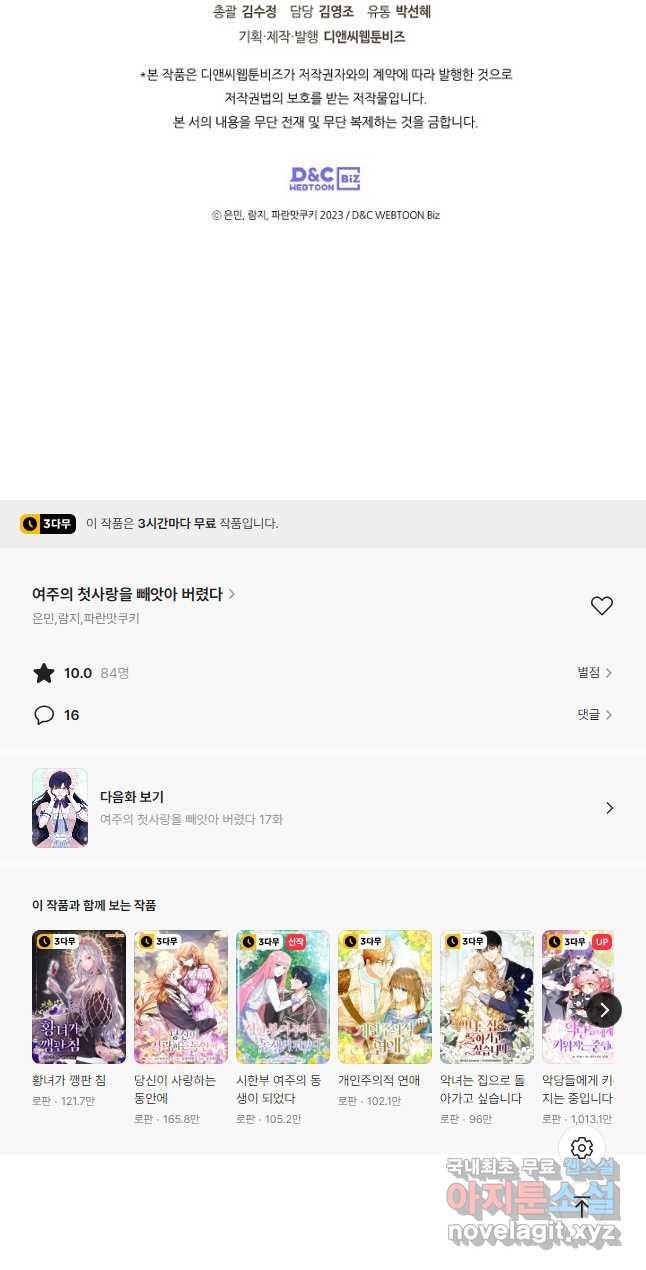
Task: Open viewer settings gear
Action: click(x=582, y=1148)
